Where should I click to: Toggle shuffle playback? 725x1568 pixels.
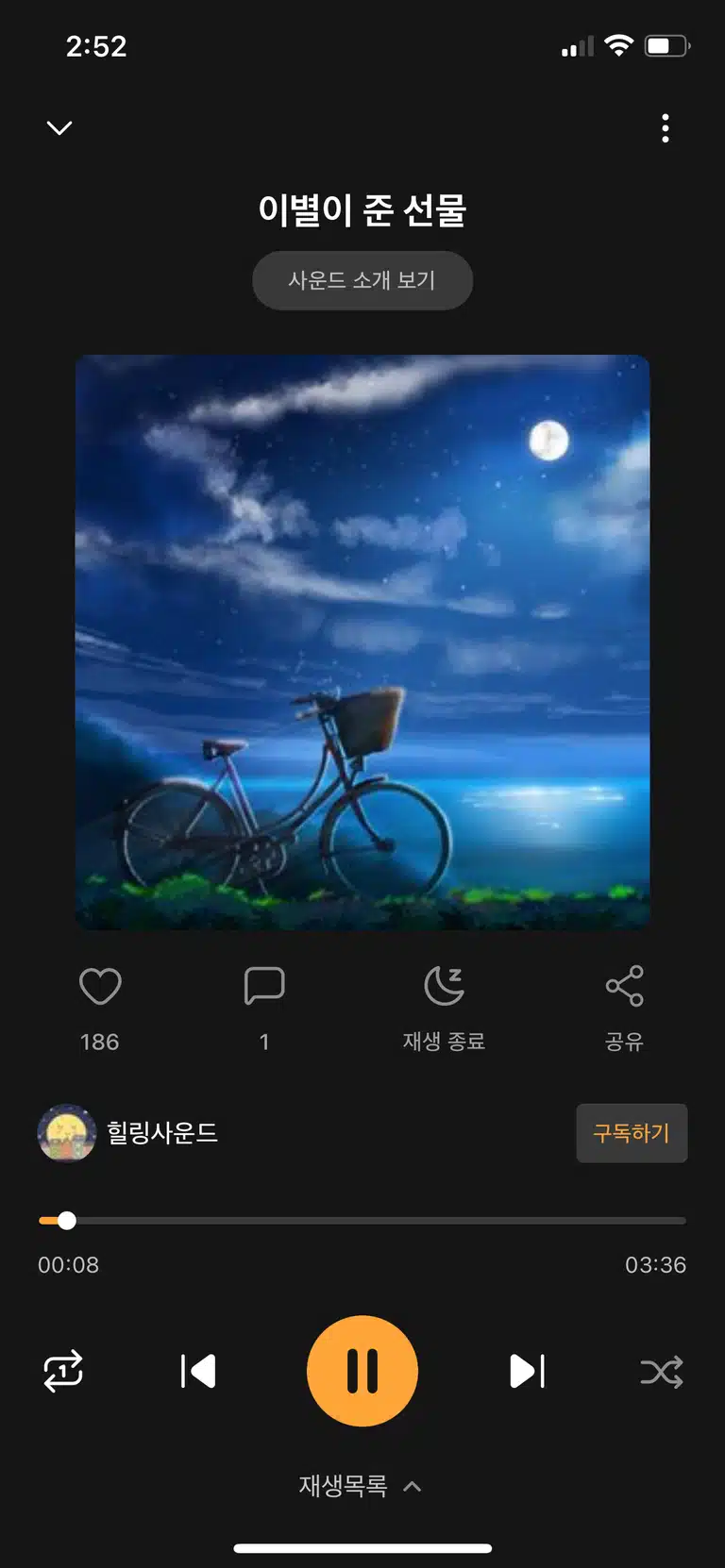coord(662,1371)
